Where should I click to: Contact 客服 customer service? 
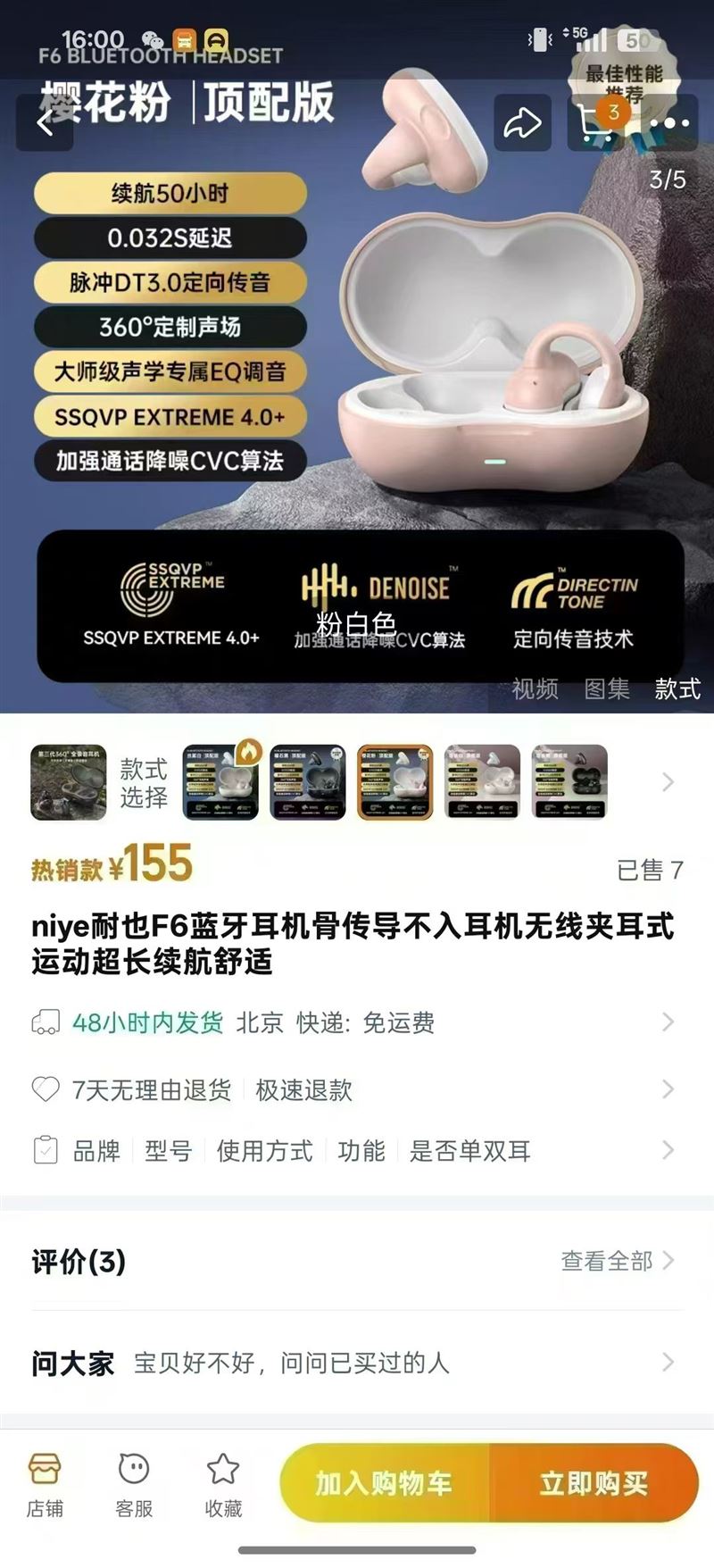pyautogui.click(x=134, y=1486)
